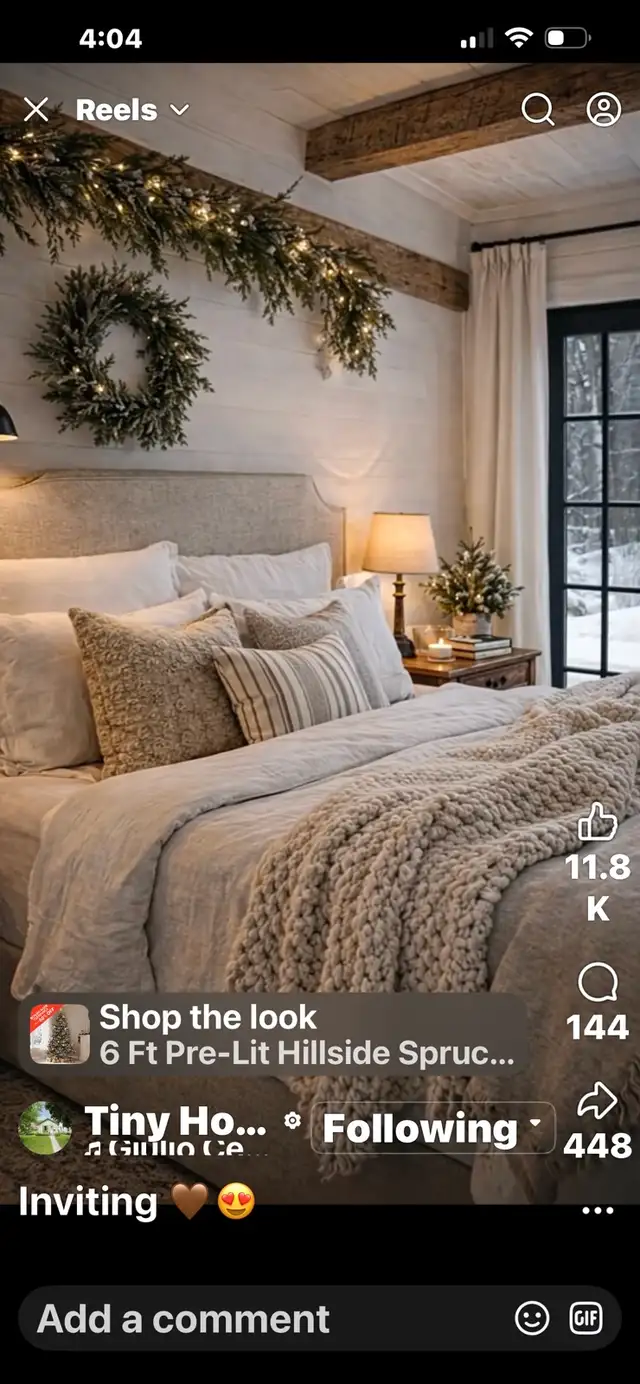Like this reel
640x1384 pixels.
pos(598,823)
